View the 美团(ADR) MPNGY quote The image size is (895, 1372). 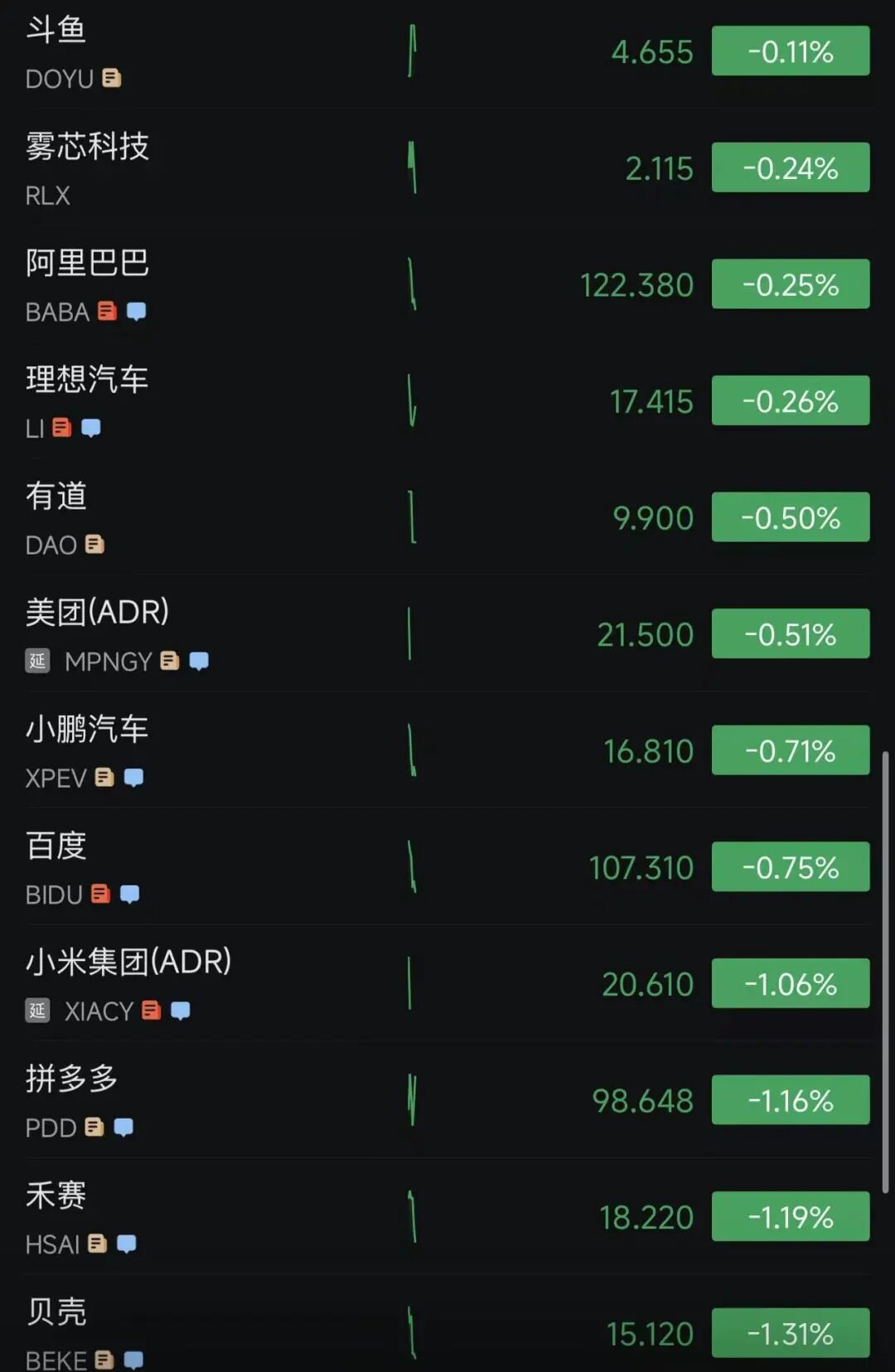[447, 634]
